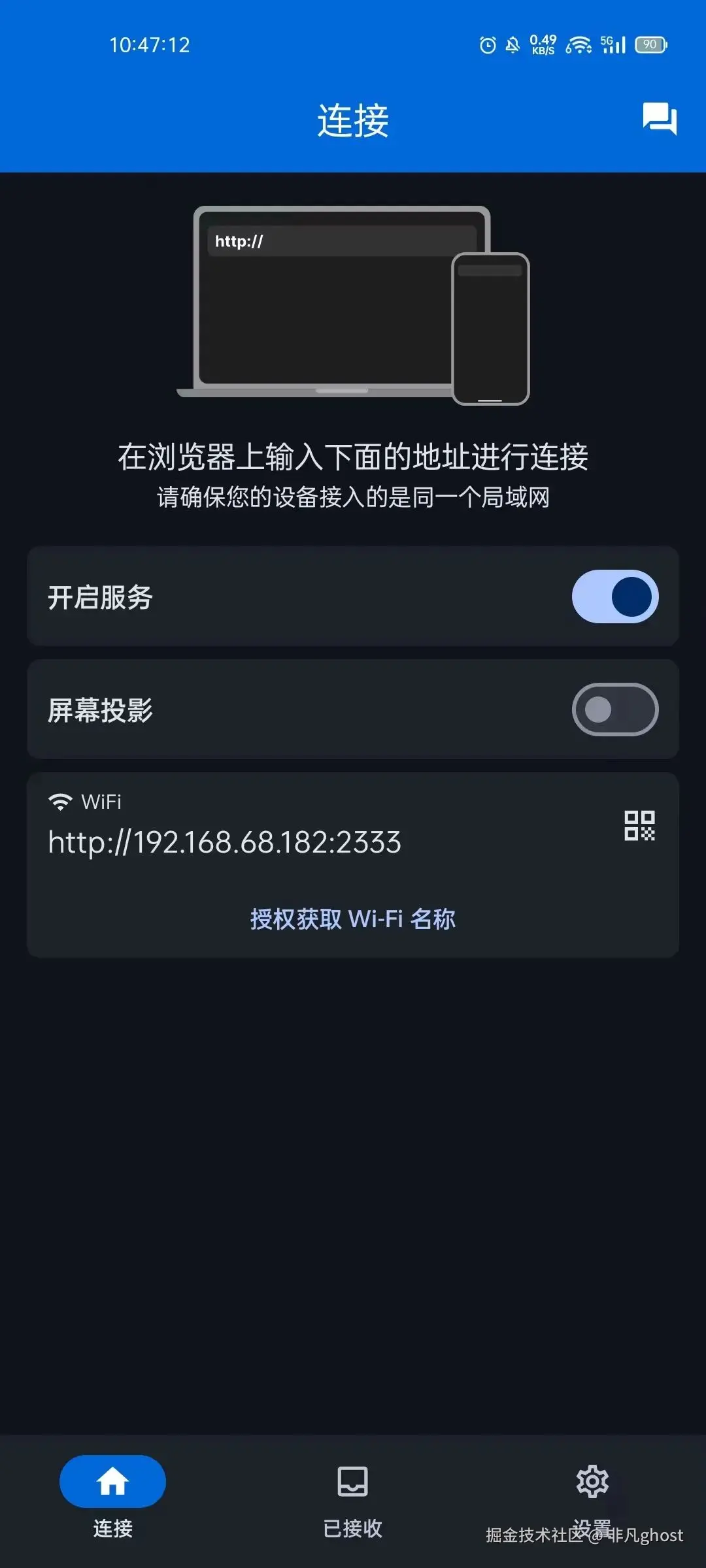Open the 设置 tab

click(x=592, y=1495)
